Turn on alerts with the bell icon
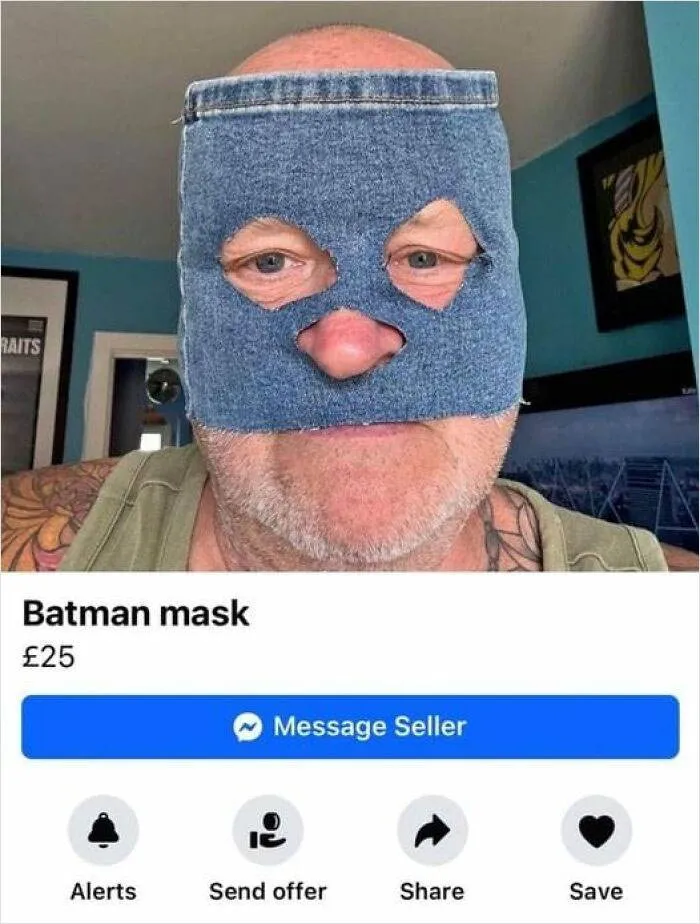 103,830
